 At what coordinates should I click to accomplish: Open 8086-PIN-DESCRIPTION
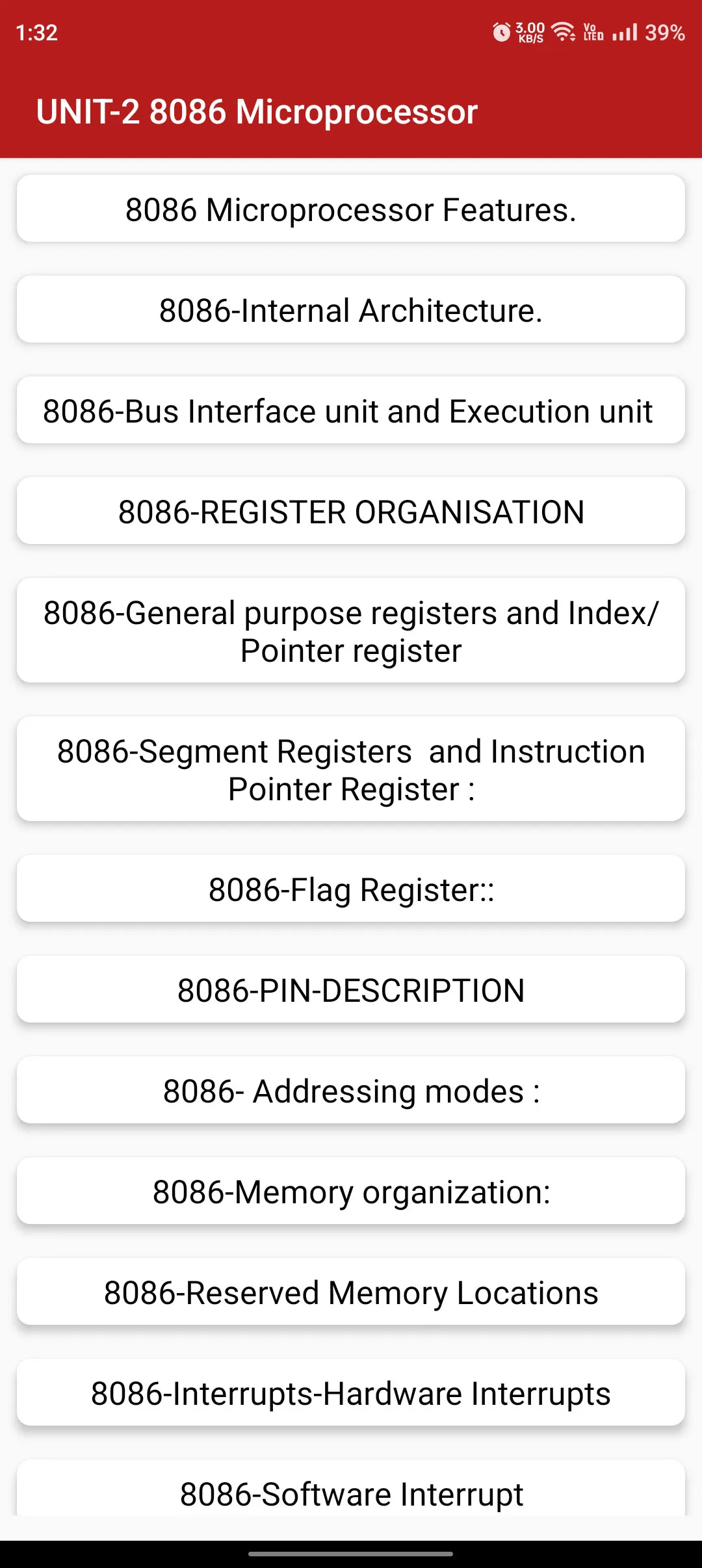click(351, 989)
